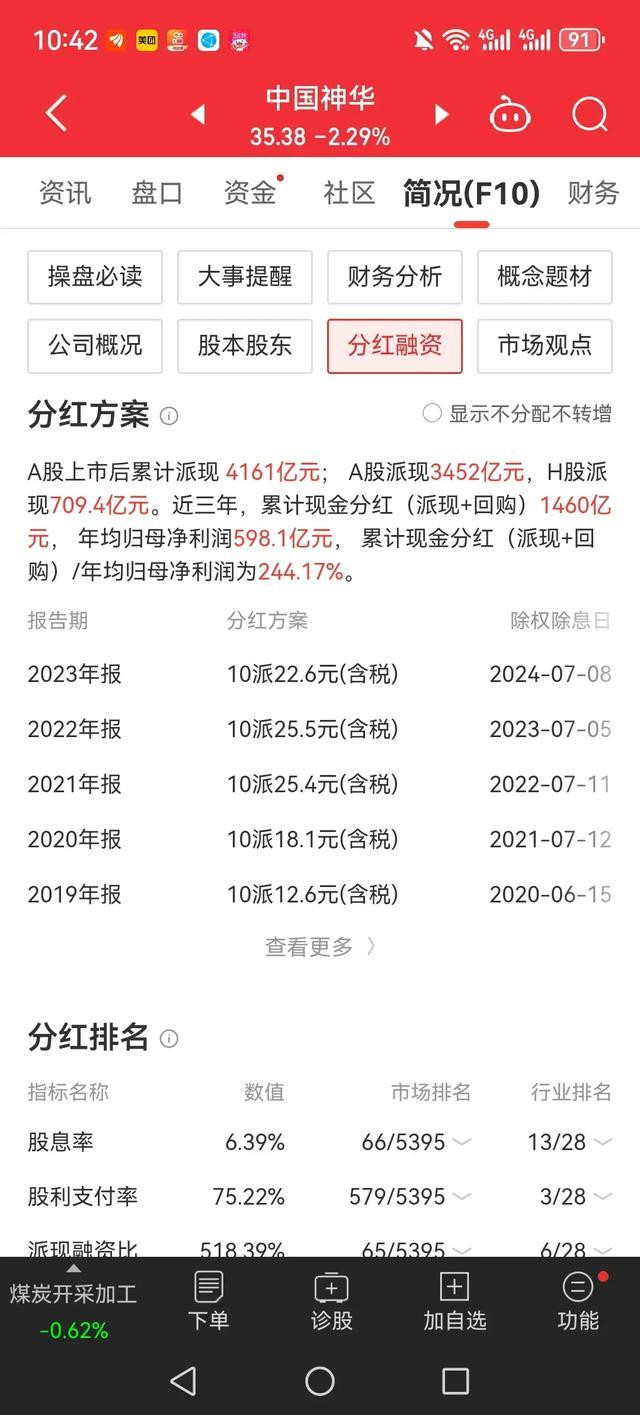
Task: Tap 查看更多 to see more dividends
Action: point(320,946)
